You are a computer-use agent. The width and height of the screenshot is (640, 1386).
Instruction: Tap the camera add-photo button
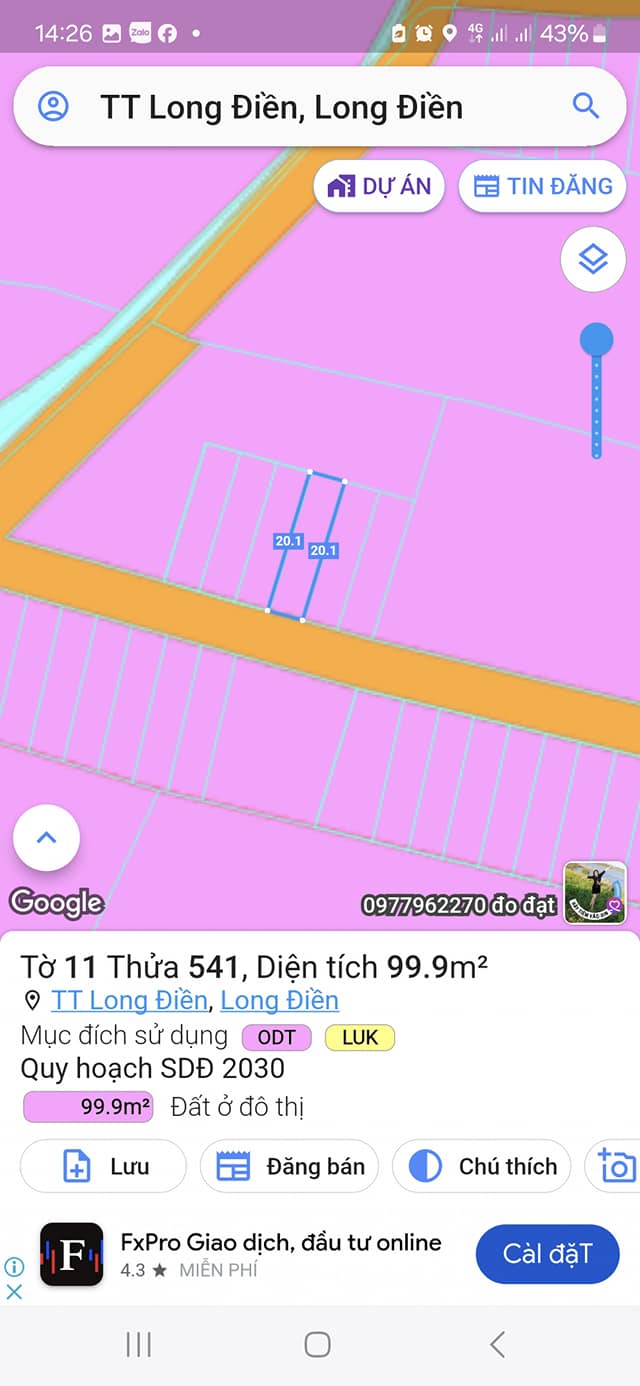pyautogui.click(x=617, y=1166)
